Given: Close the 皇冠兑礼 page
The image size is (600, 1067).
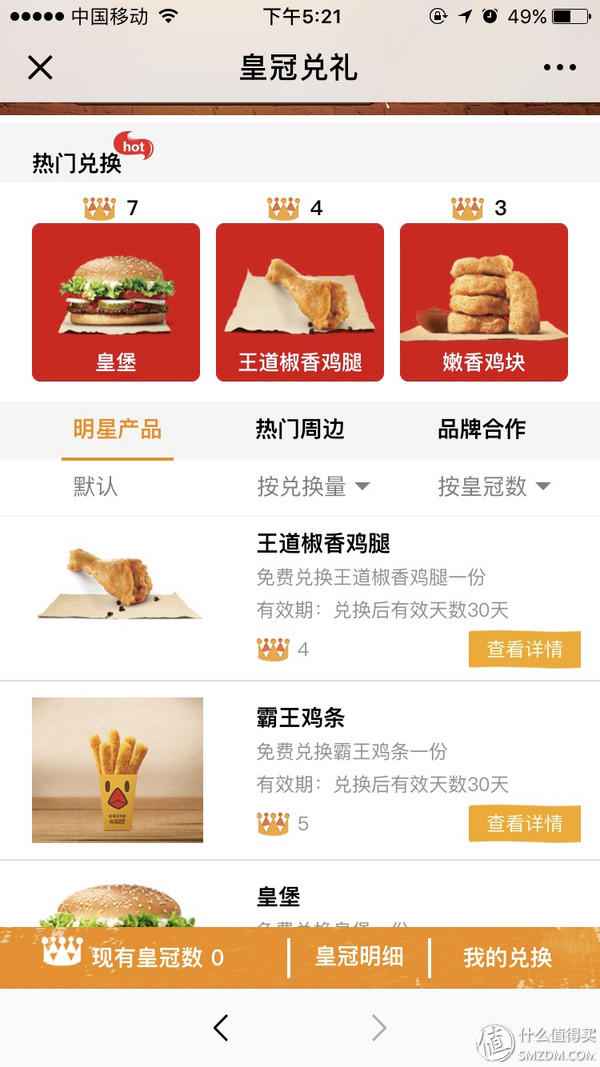Looking at the screenshot, I should pyautogui.click(x=40, y=68).
